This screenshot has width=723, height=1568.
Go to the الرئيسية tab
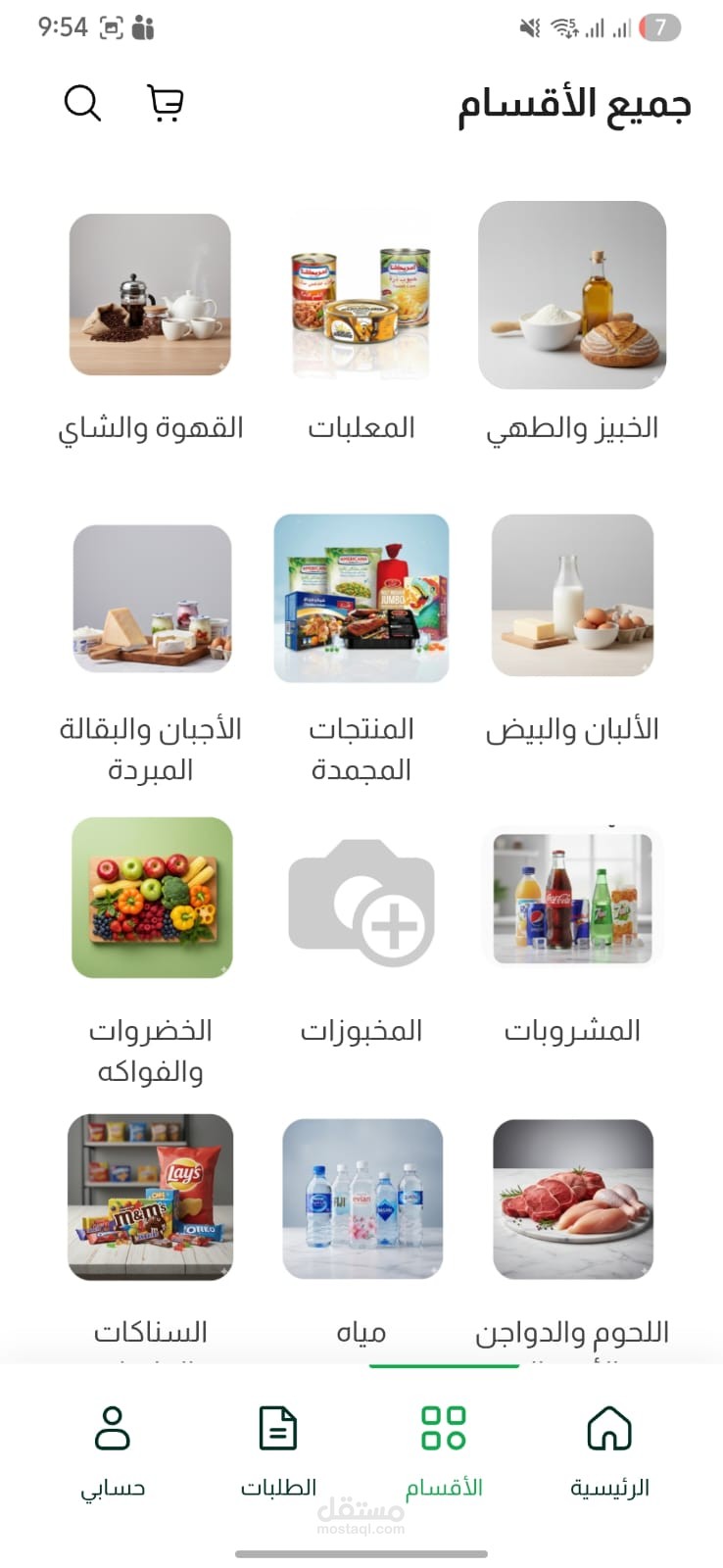609,1449
